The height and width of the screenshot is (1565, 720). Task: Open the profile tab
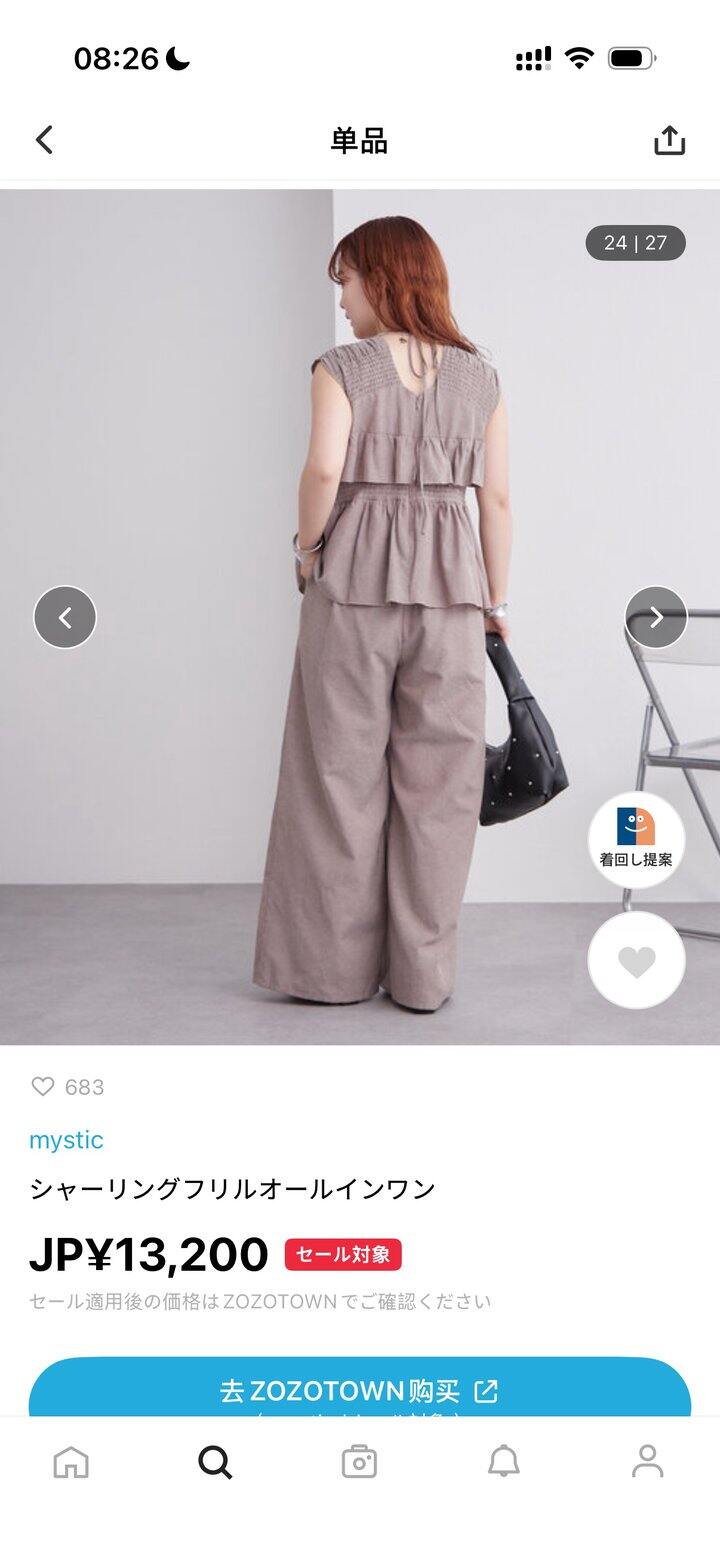coord(648,1462)
